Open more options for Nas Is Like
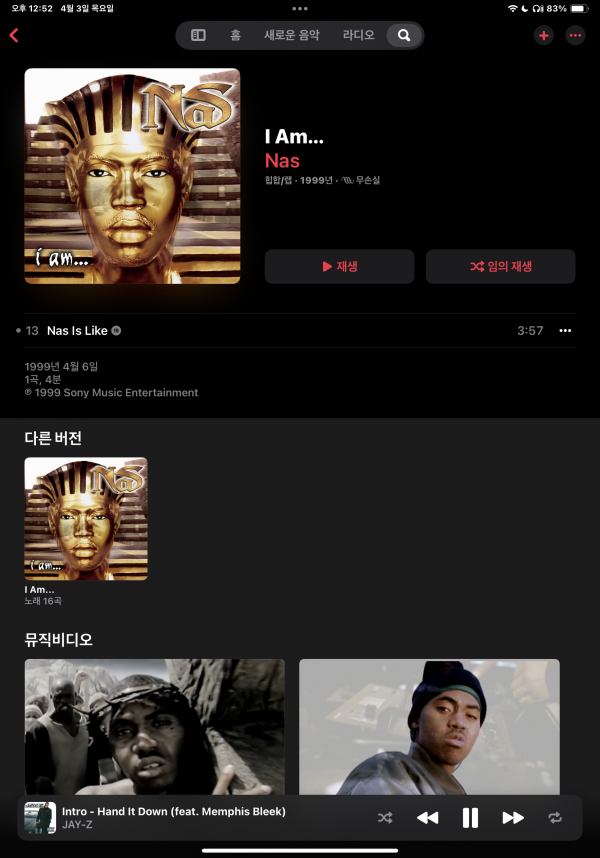Viewport: 600px width, 858px height. tap(565, 330)
